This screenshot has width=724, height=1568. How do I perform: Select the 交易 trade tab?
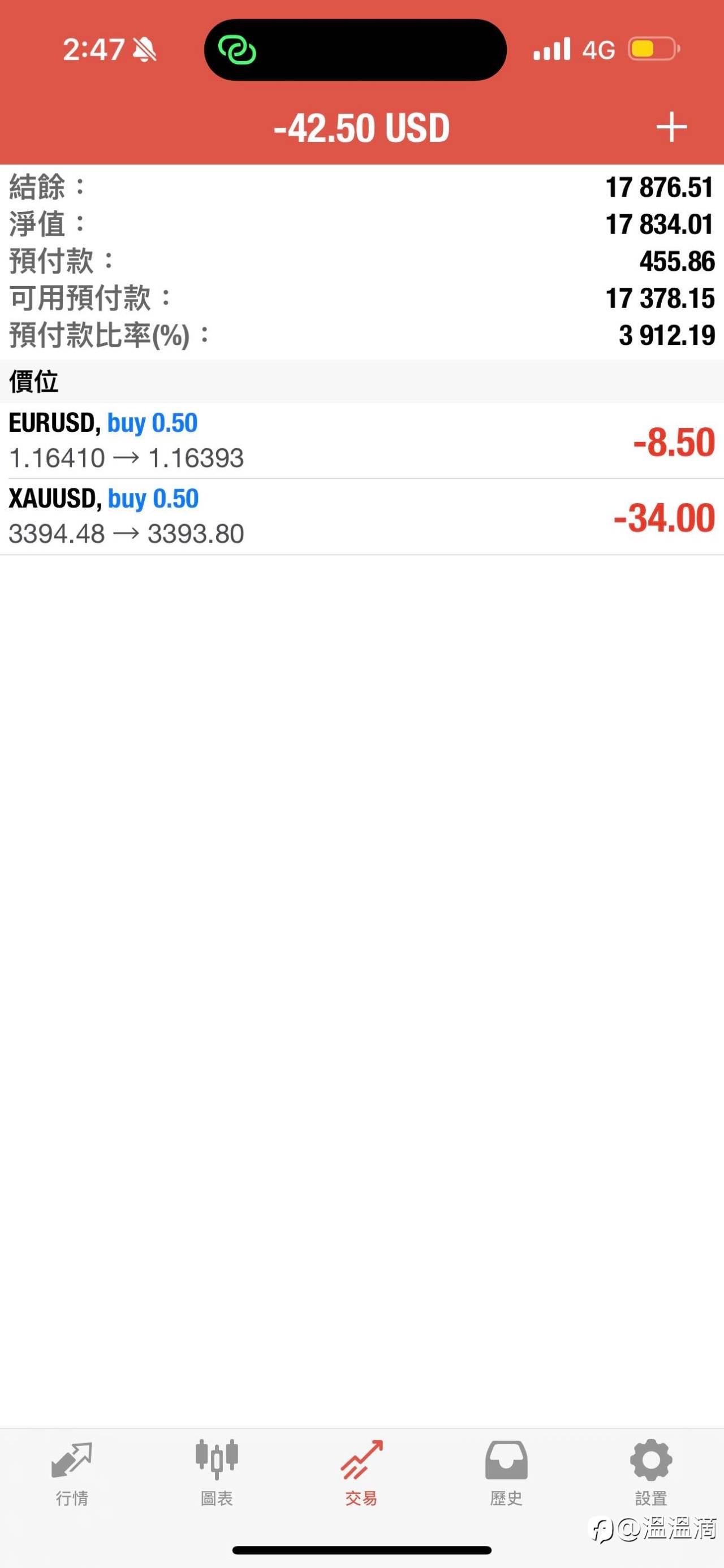(x=361, y=1473)
